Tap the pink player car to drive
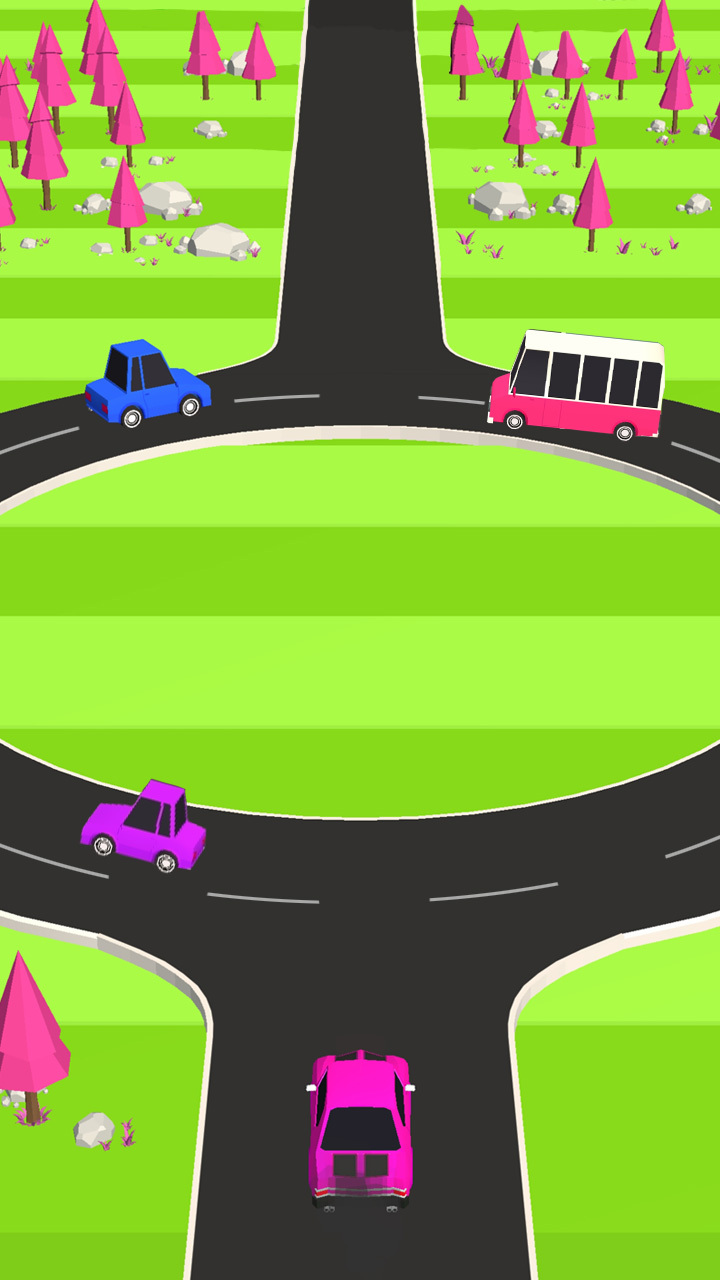 (360, 1130)
